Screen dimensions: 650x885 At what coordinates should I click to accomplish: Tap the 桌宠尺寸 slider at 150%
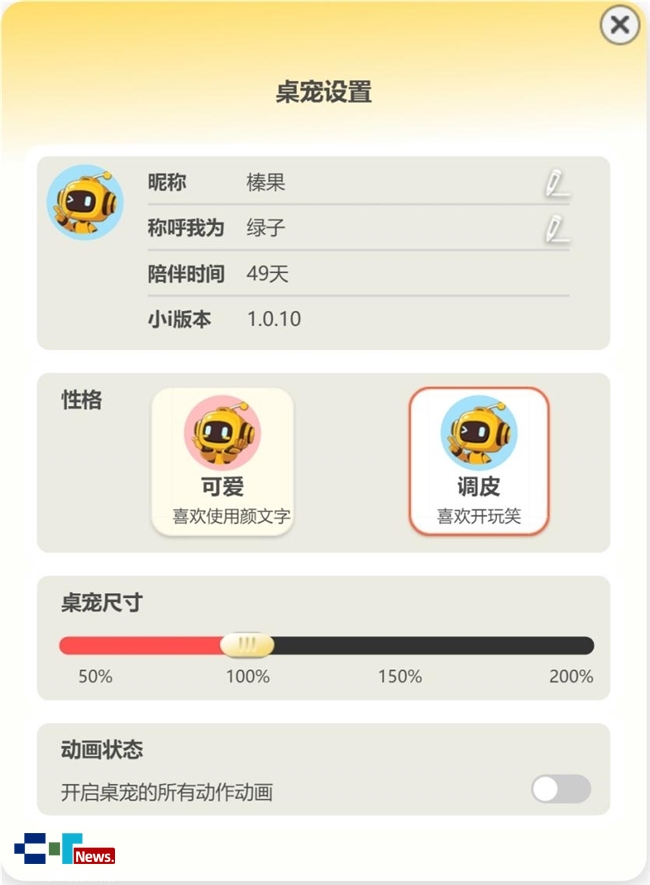(x=400, y=646)
